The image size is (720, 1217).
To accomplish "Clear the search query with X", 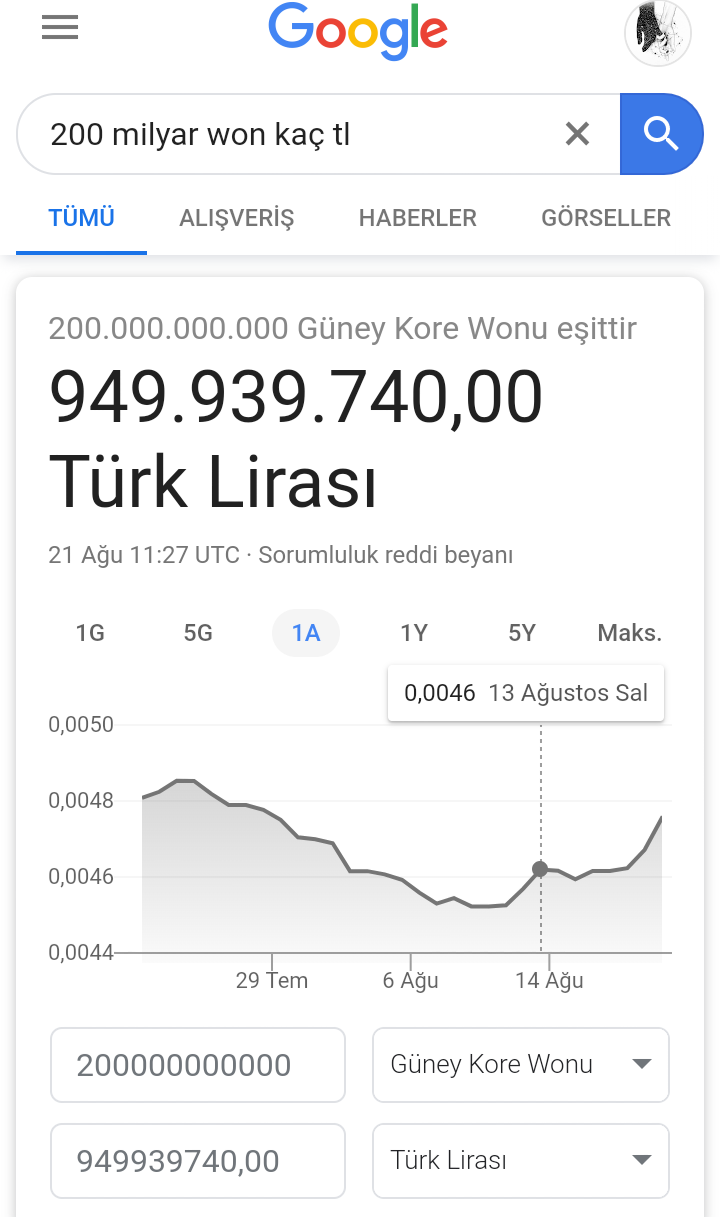I will tap(577, 134).
